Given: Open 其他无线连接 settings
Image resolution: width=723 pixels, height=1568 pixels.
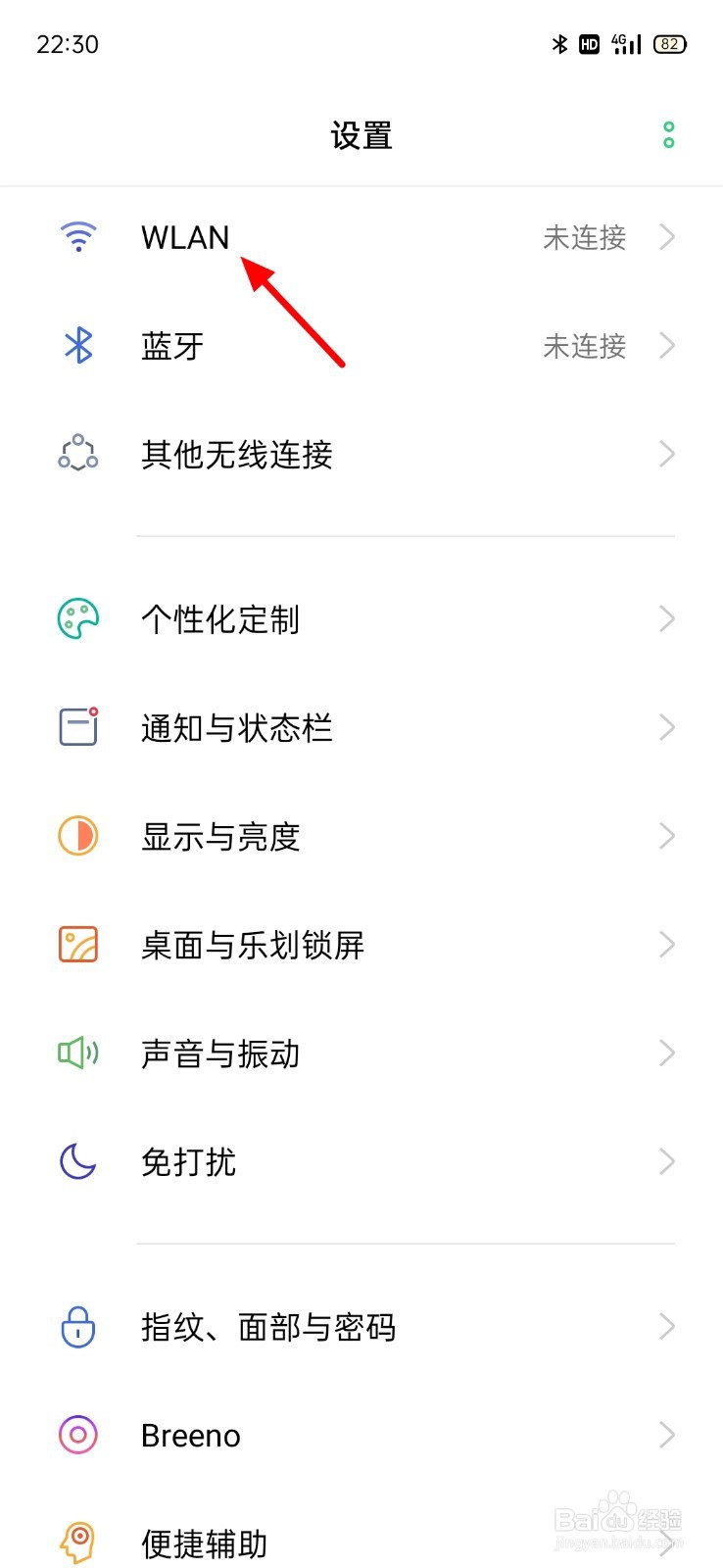Looking at the screenshot, I should pyautogui.click(x=361, y=455).
